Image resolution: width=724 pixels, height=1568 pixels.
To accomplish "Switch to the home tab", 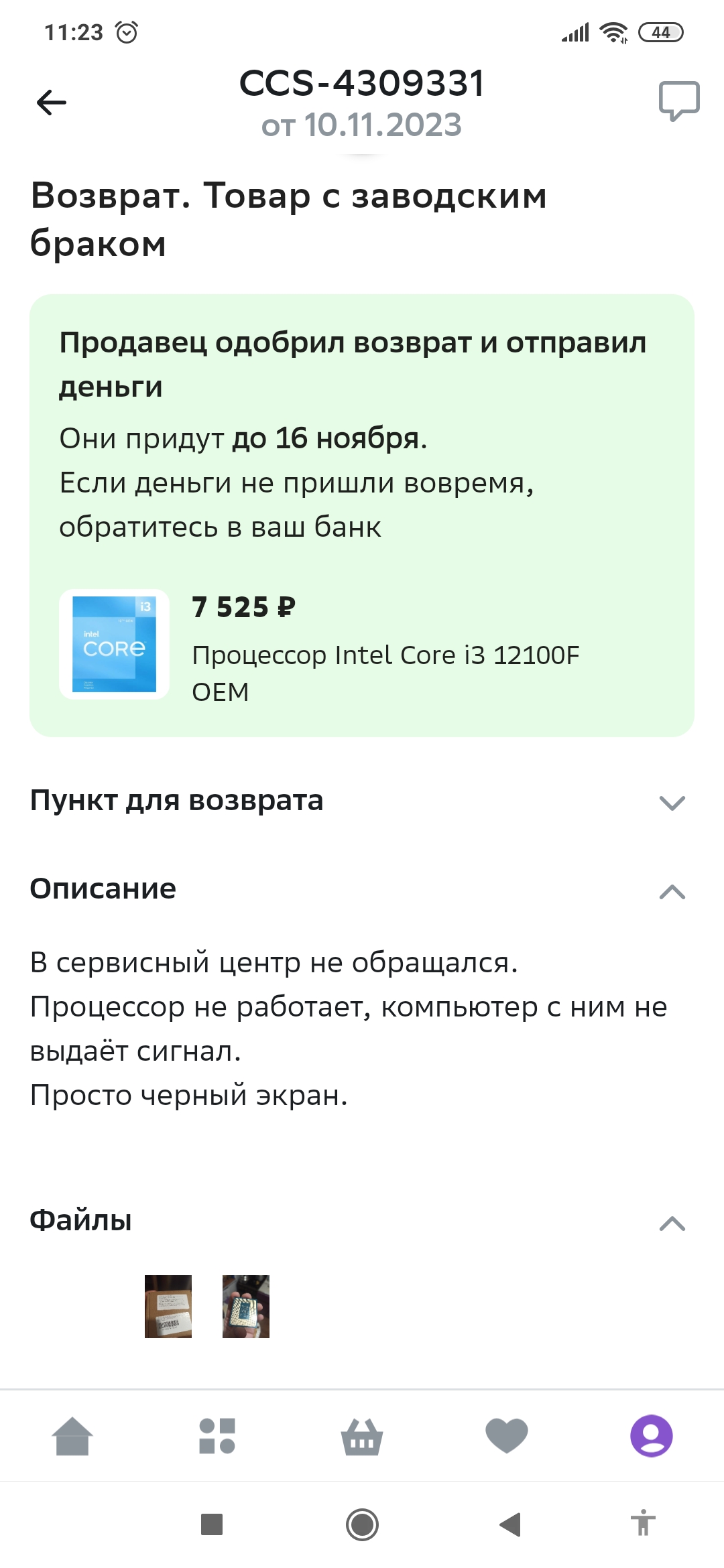I will tap(72, 1436).
